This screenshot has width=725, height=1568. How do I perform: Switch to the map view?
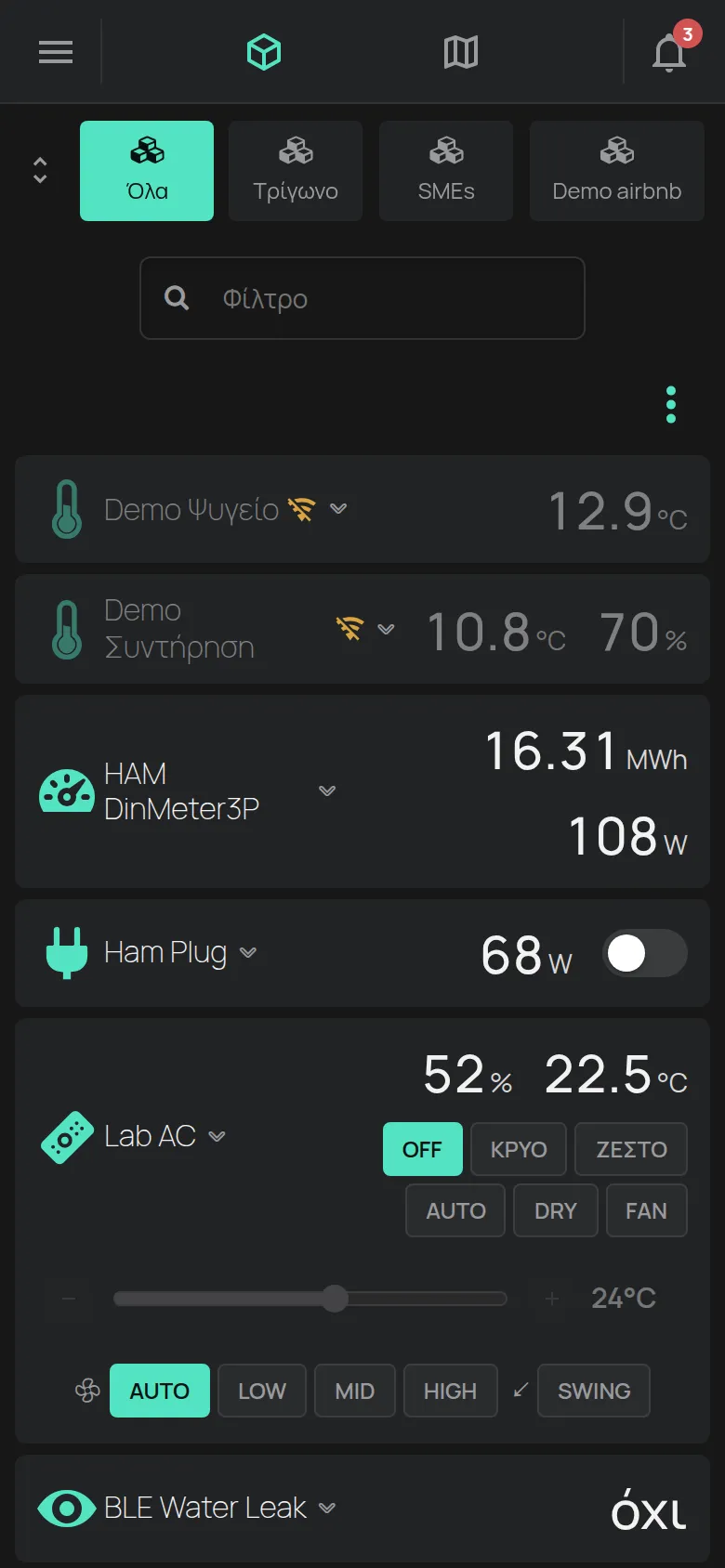461,52
